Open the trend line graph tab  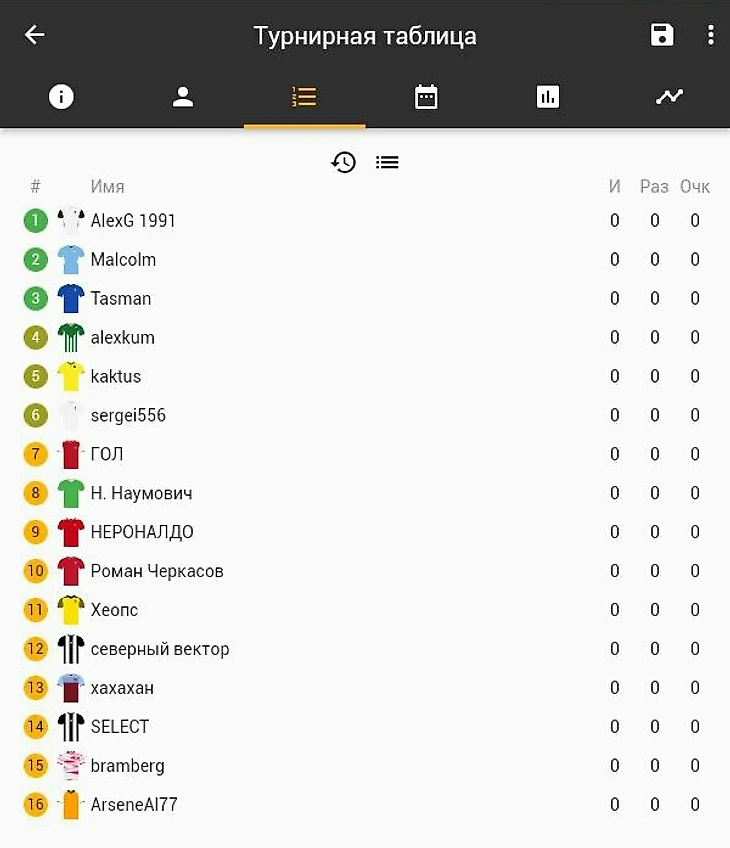(x=669, y=97)
